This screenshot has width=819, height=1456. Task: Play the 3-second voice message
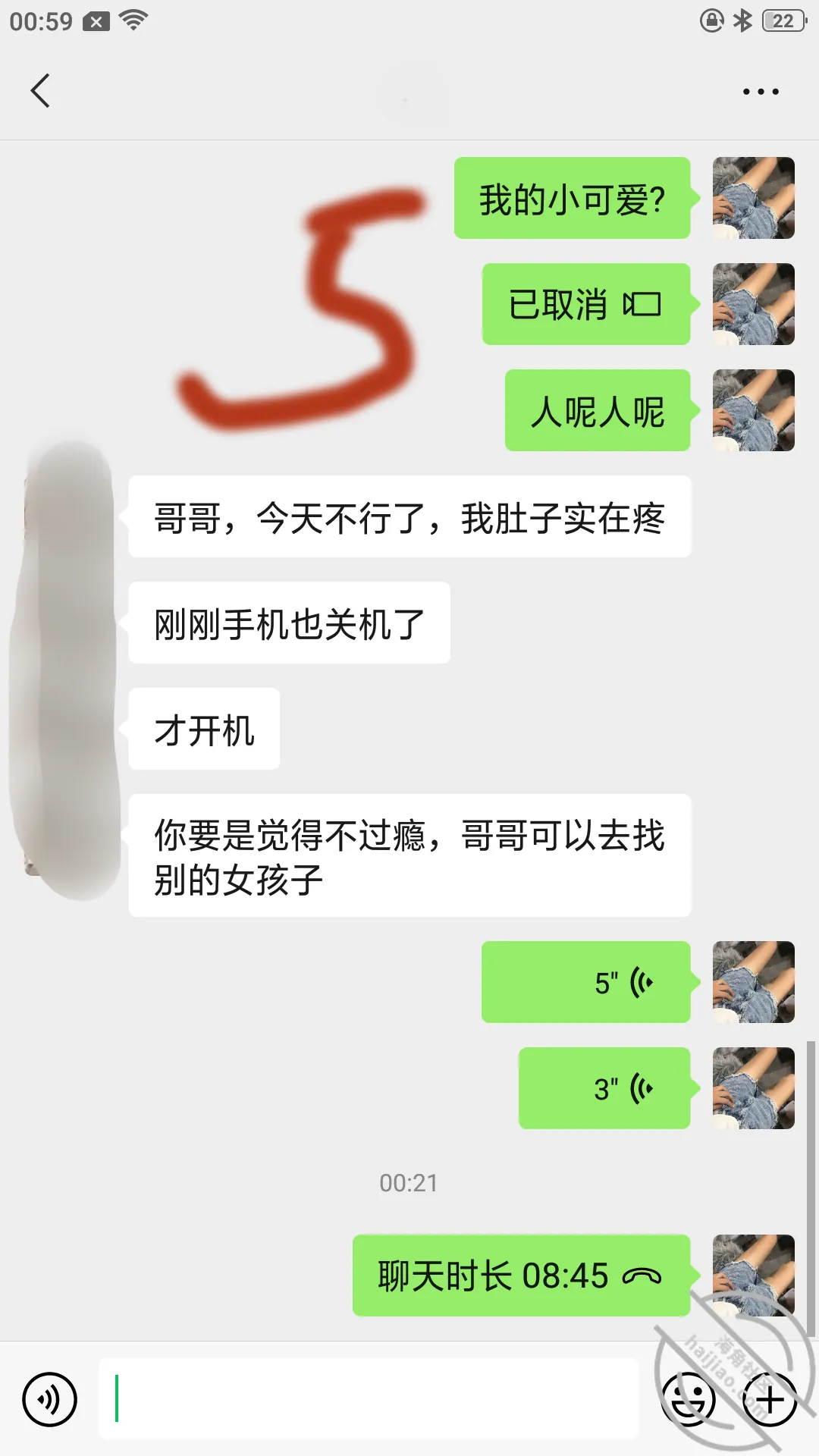click(x=604, y=1088)
